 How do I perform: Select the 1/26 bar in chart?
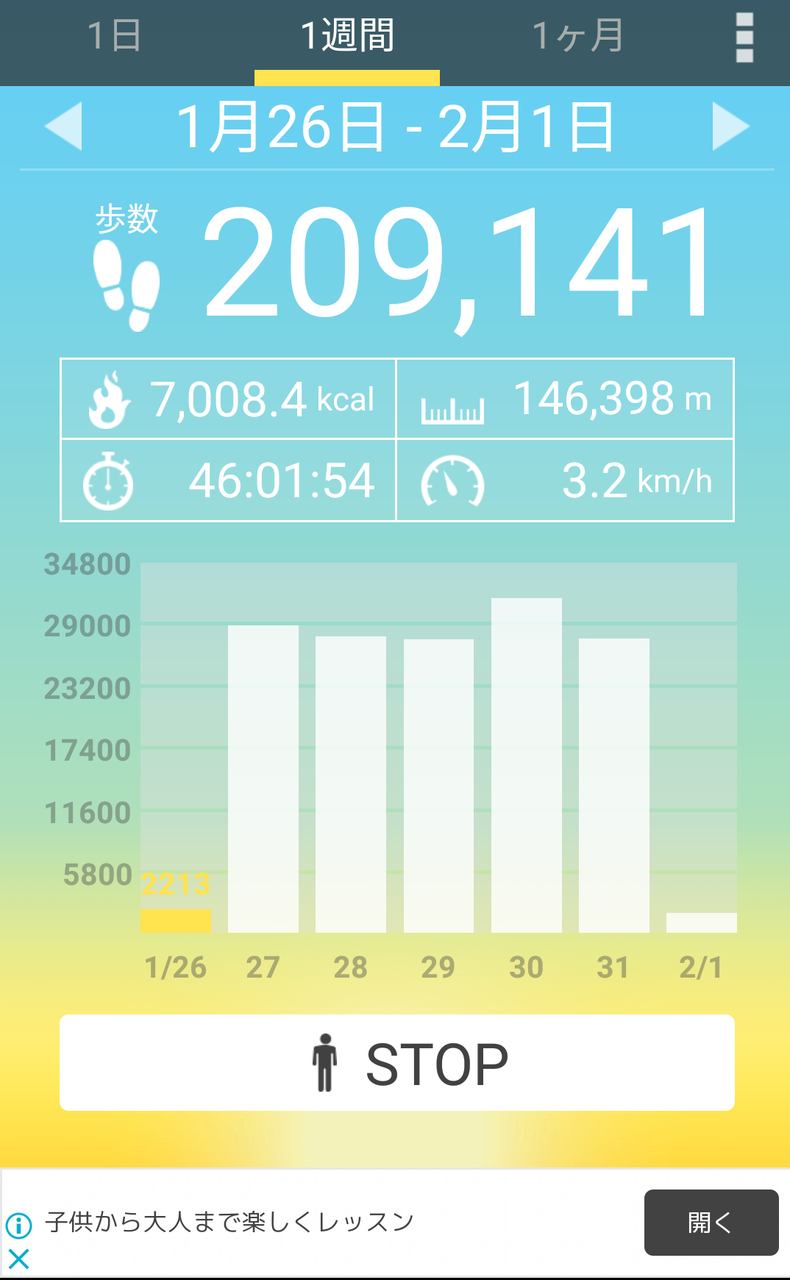[x=176, y=920]
